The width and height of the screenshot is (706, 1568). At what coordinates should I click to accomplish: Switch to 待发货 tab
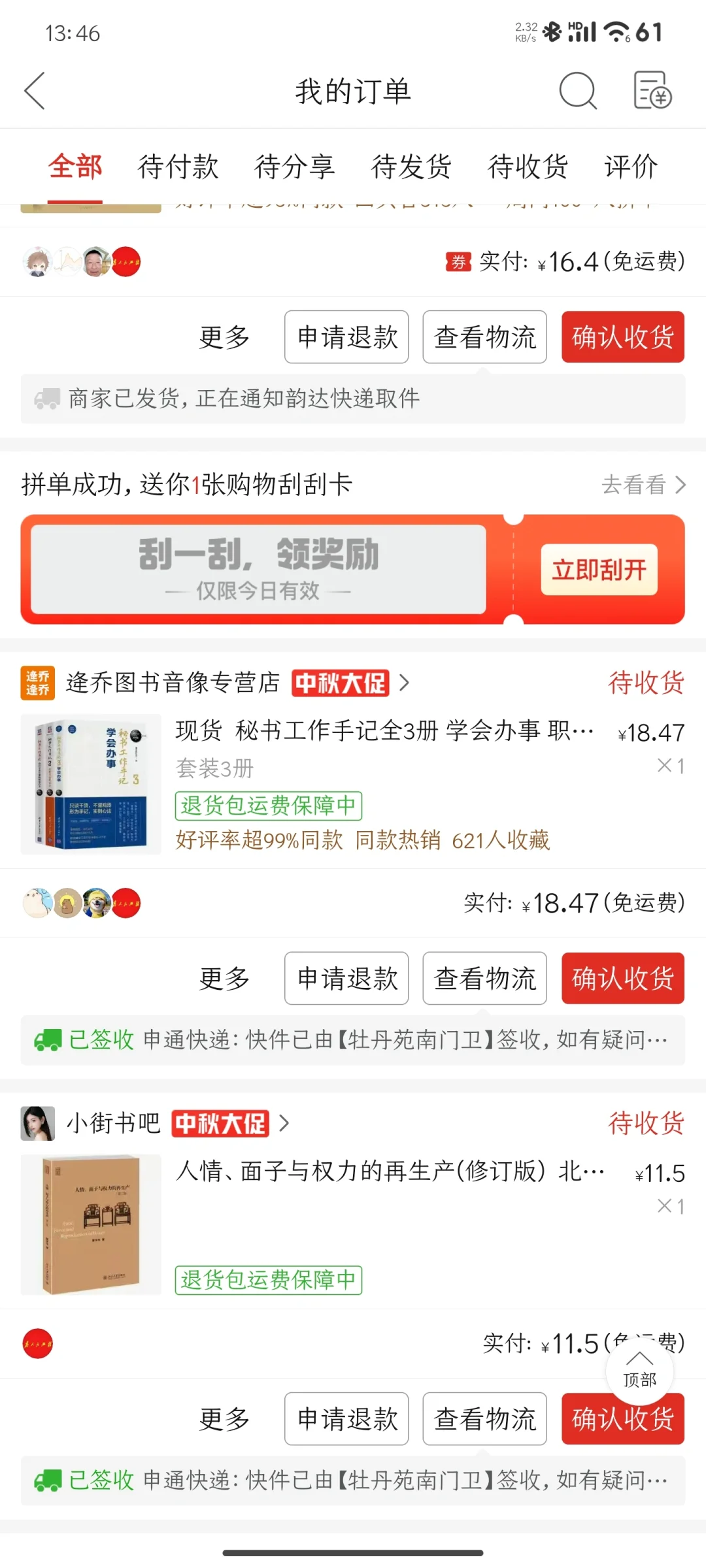tap(411, 167)
